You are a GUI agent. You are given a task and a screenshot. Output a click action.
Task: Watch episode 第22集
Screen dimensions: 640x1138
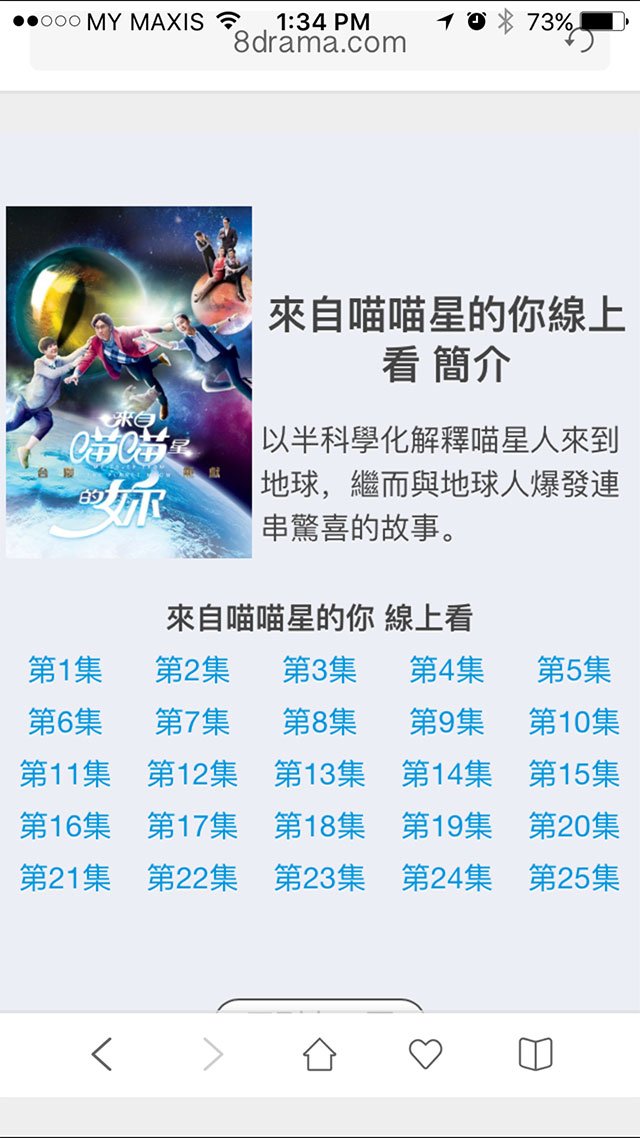point(192,878)
